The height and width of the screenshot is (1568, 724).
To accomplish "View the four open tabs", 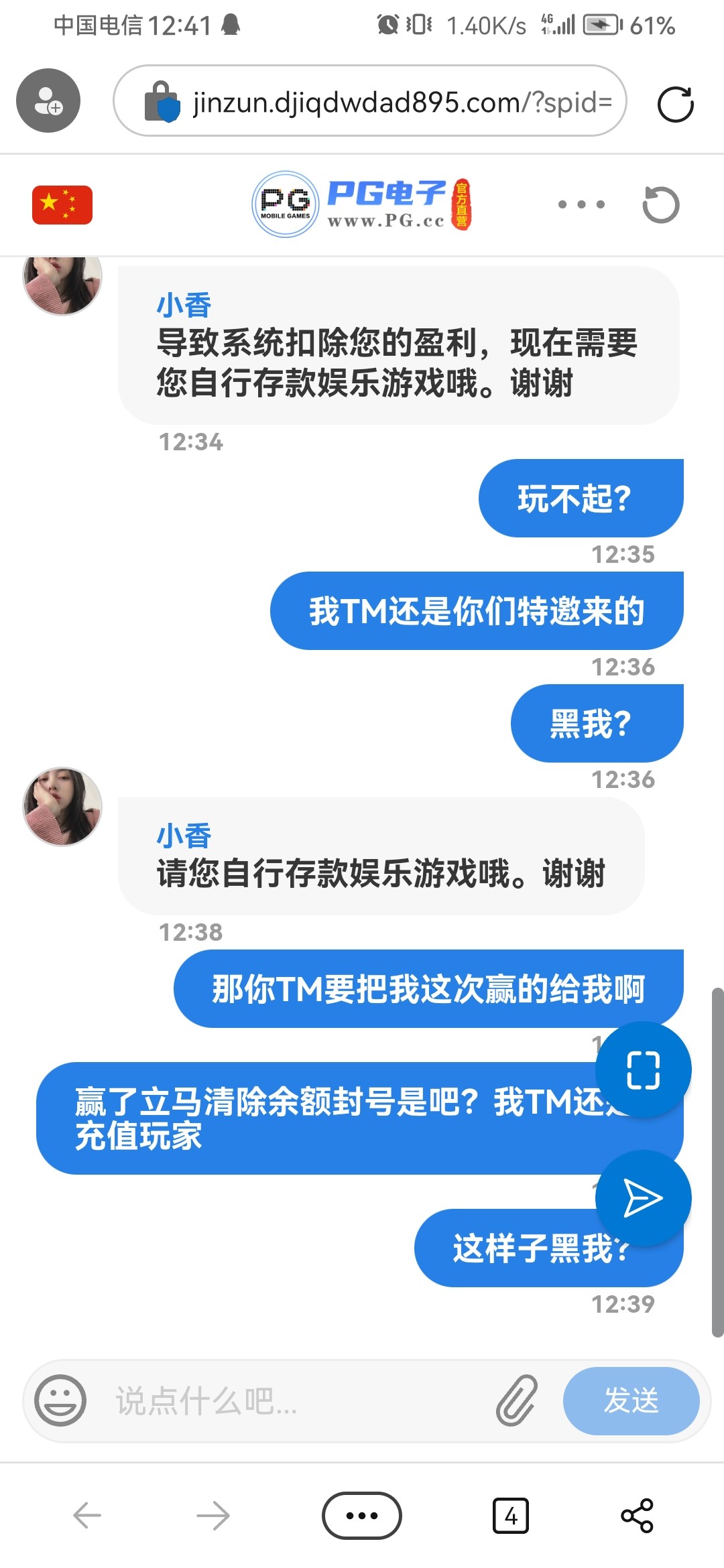I will [510, 1515].
